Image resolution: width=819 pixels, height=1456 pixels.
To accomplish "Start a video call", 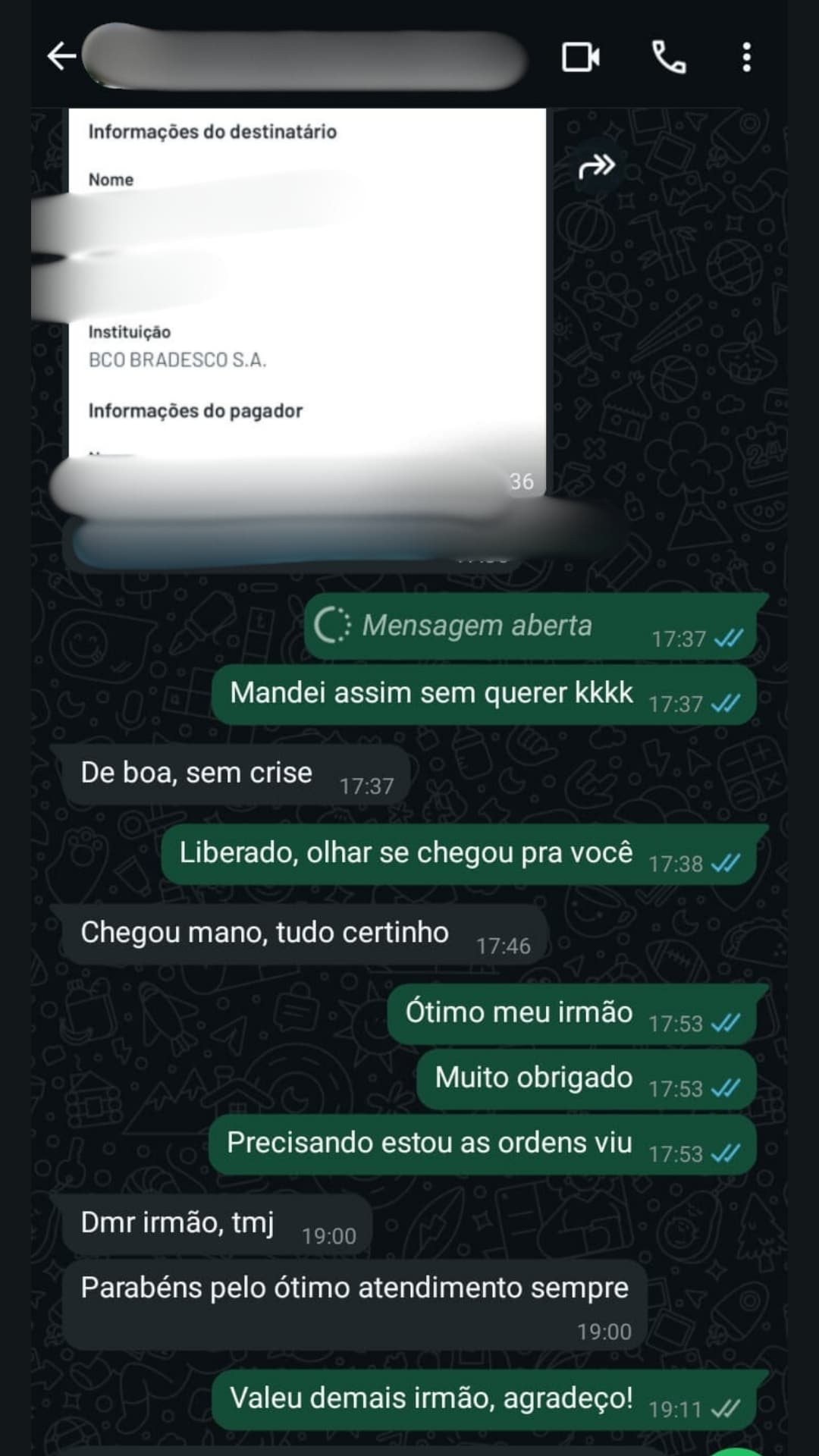I will 580,57.
